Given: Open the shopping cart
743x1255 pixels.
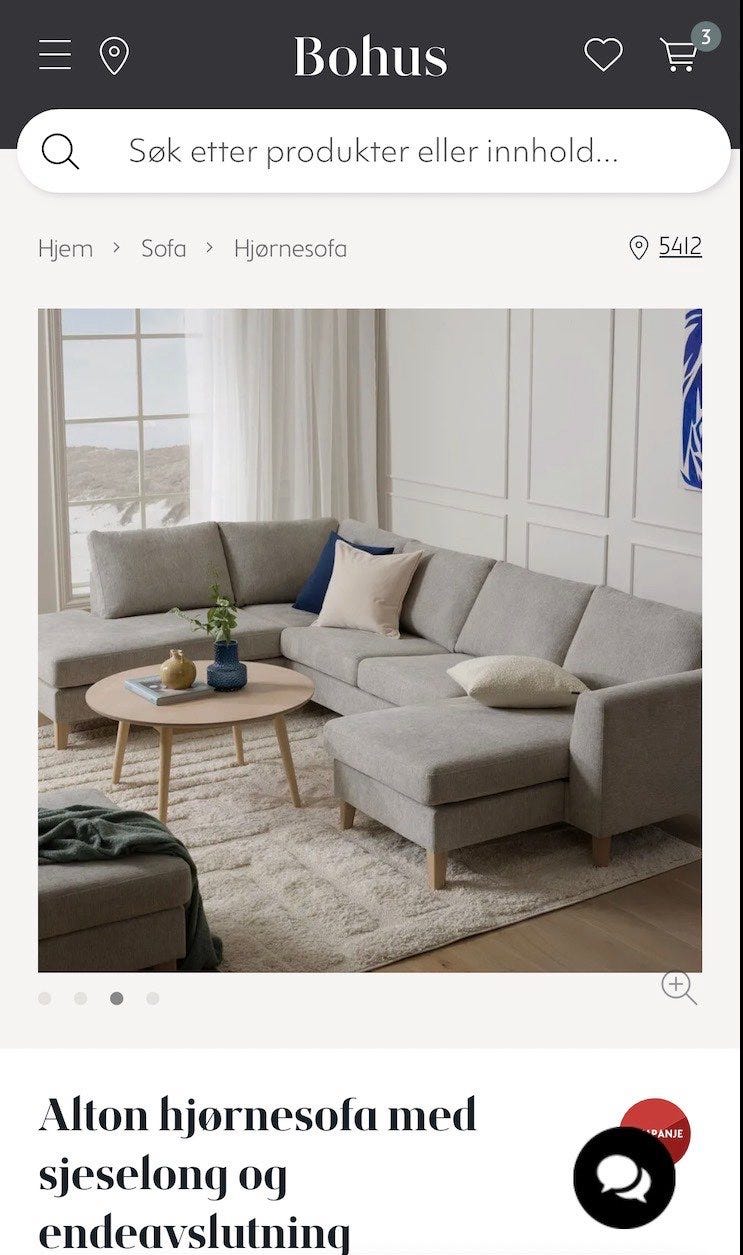Looking at the screenshot, I should click(682, 54).
